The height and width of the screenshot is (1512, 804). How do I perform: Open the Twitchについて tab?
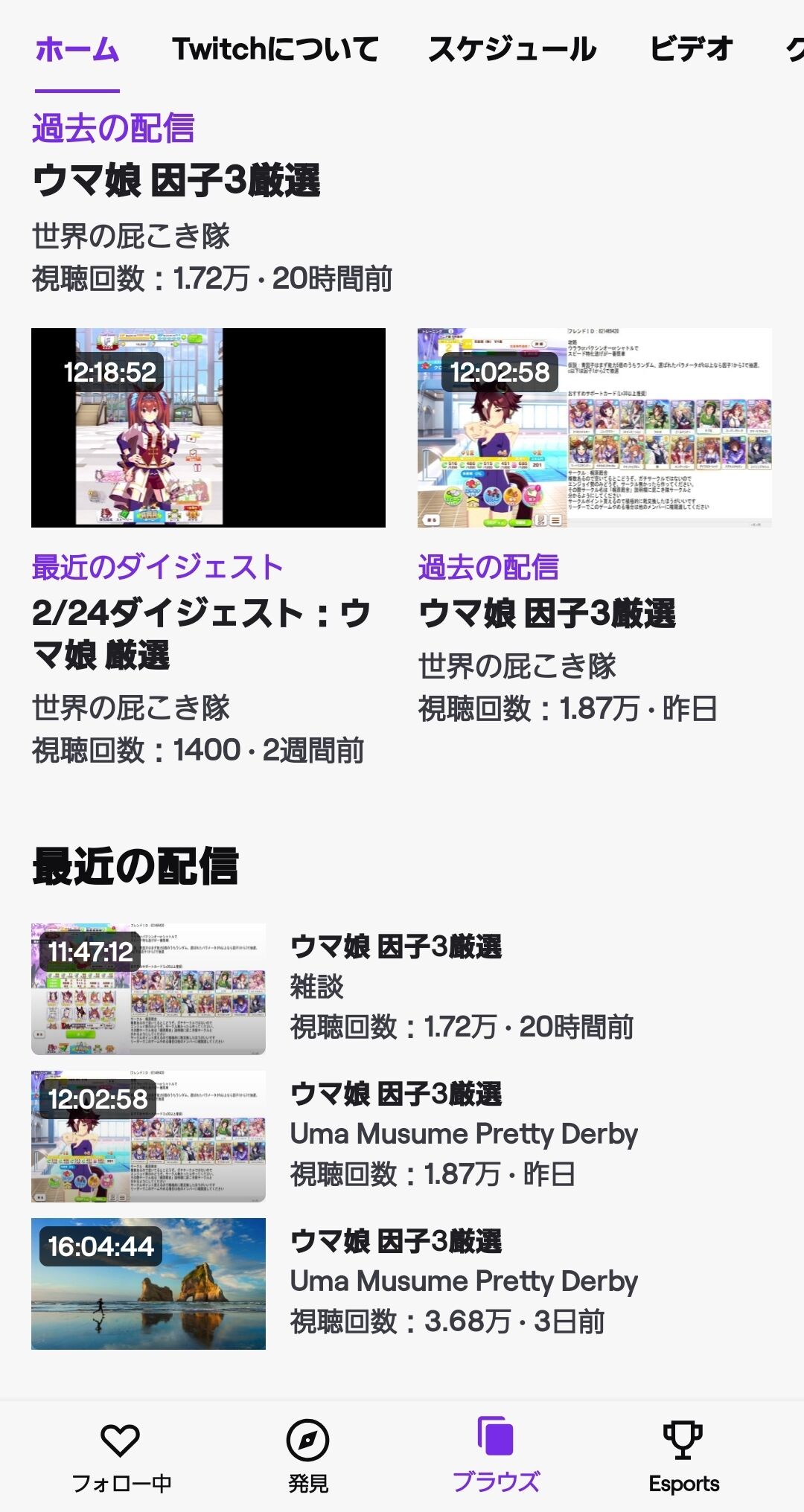pyautogui.click(x=275, y=49)
